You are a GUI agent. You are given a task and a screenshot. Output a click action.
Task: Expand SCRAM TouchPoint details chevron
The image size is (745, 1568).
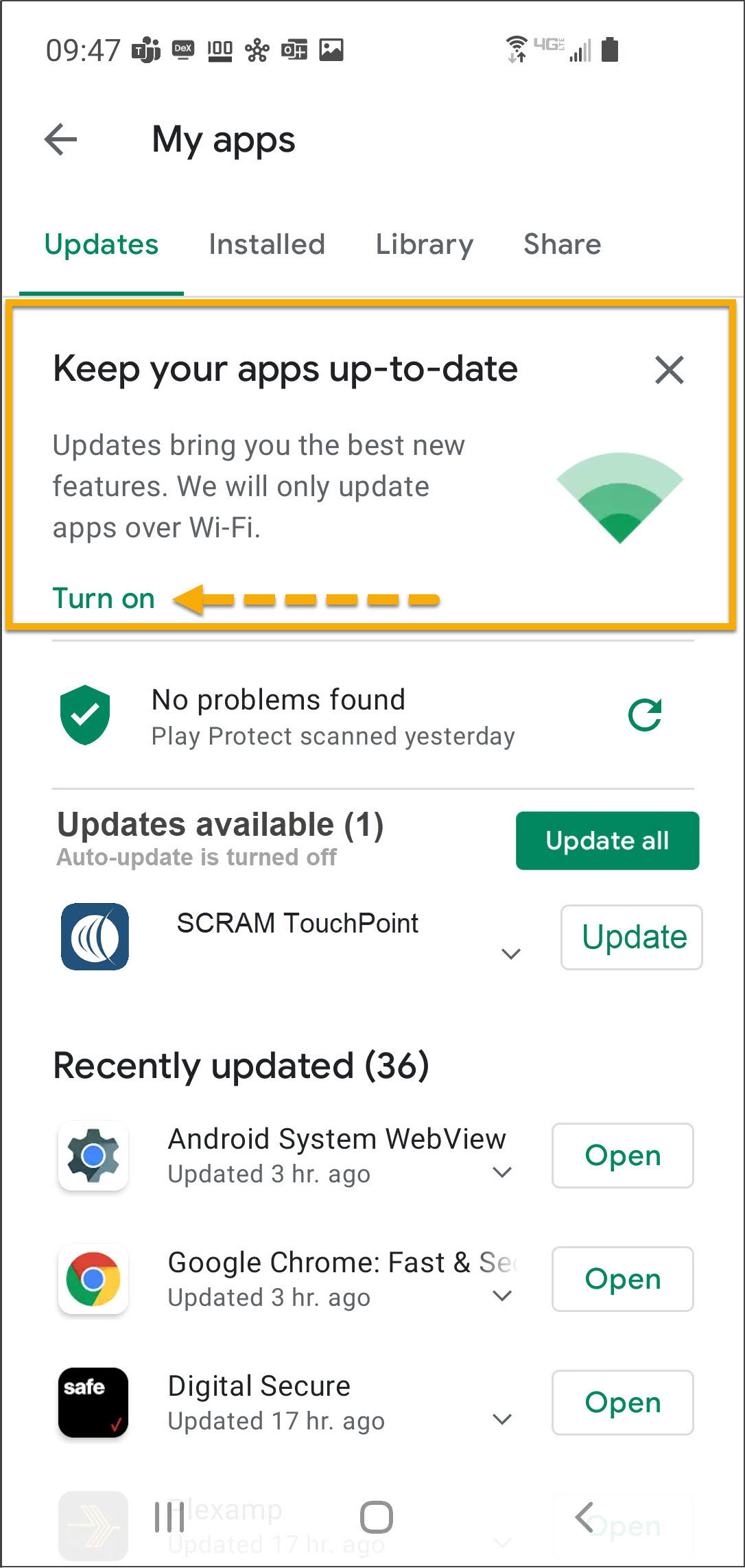pos(511,954)
